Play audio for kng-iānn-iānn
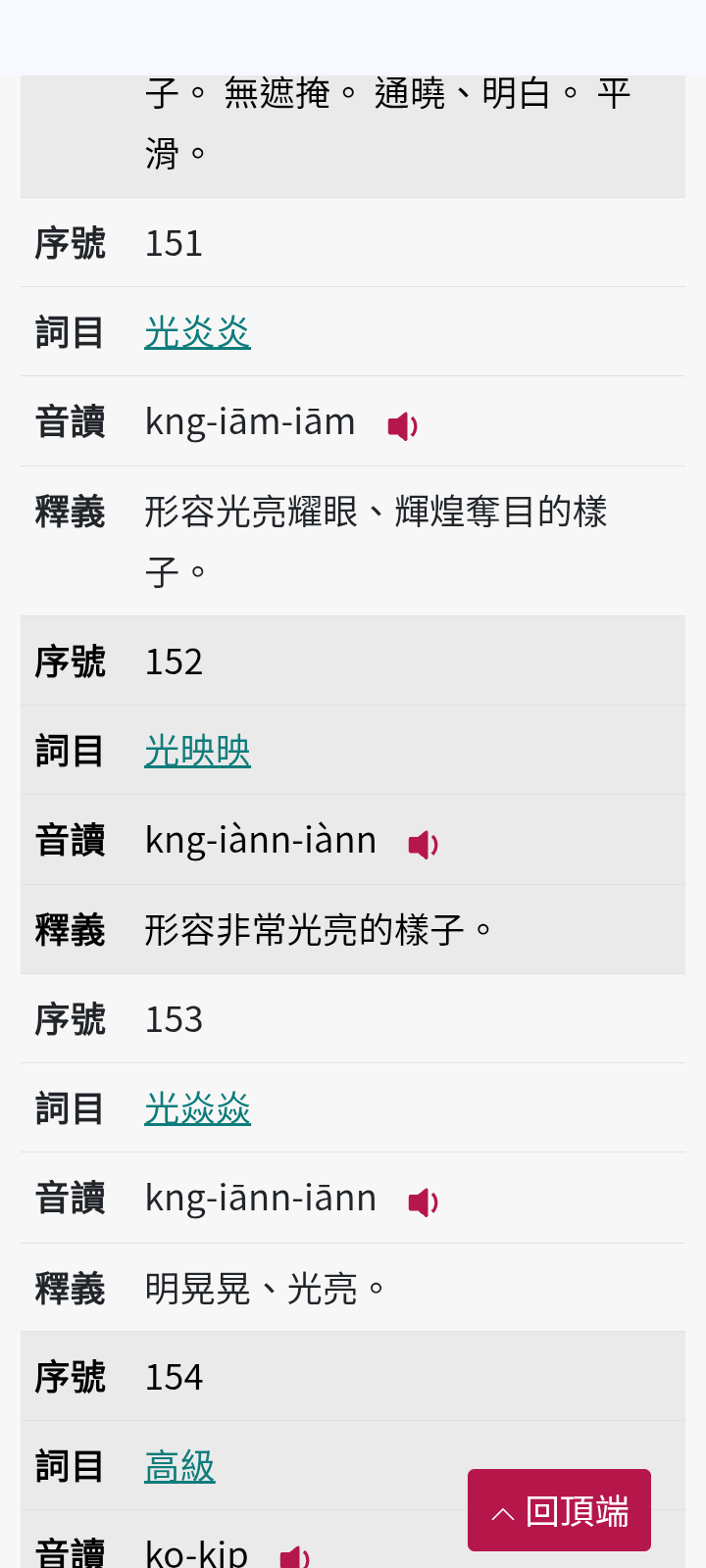This screenshot has height=1568, width=706. (x=423, y=1202)
